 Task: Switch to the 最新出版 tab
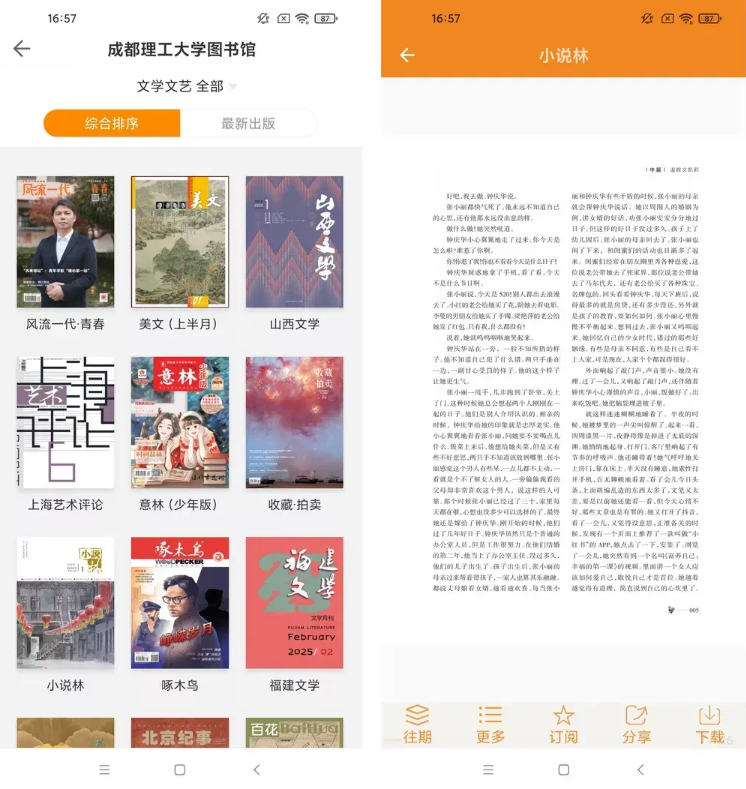tap(248, 124)
